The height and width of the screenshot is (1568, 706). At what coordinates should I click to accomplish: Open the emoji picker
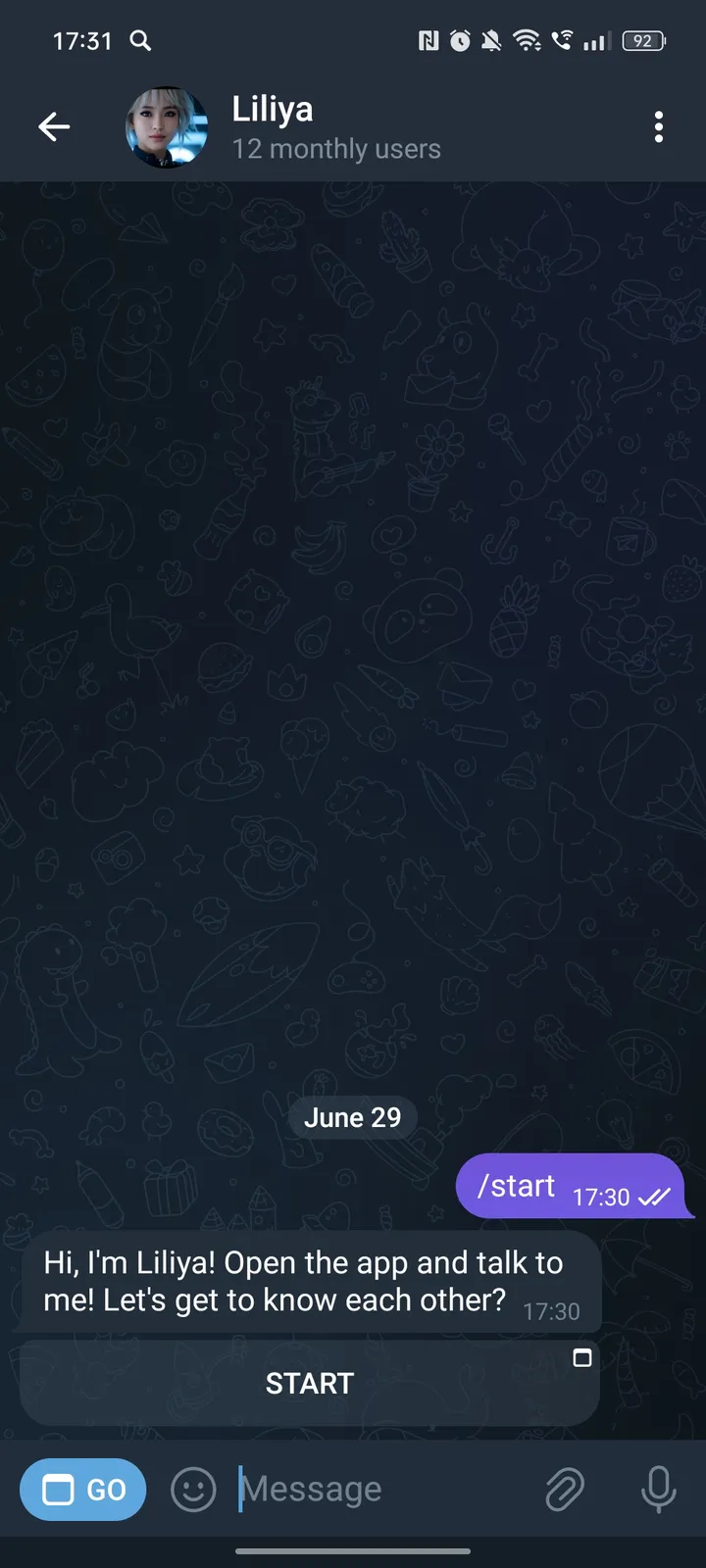[193, 1490]
